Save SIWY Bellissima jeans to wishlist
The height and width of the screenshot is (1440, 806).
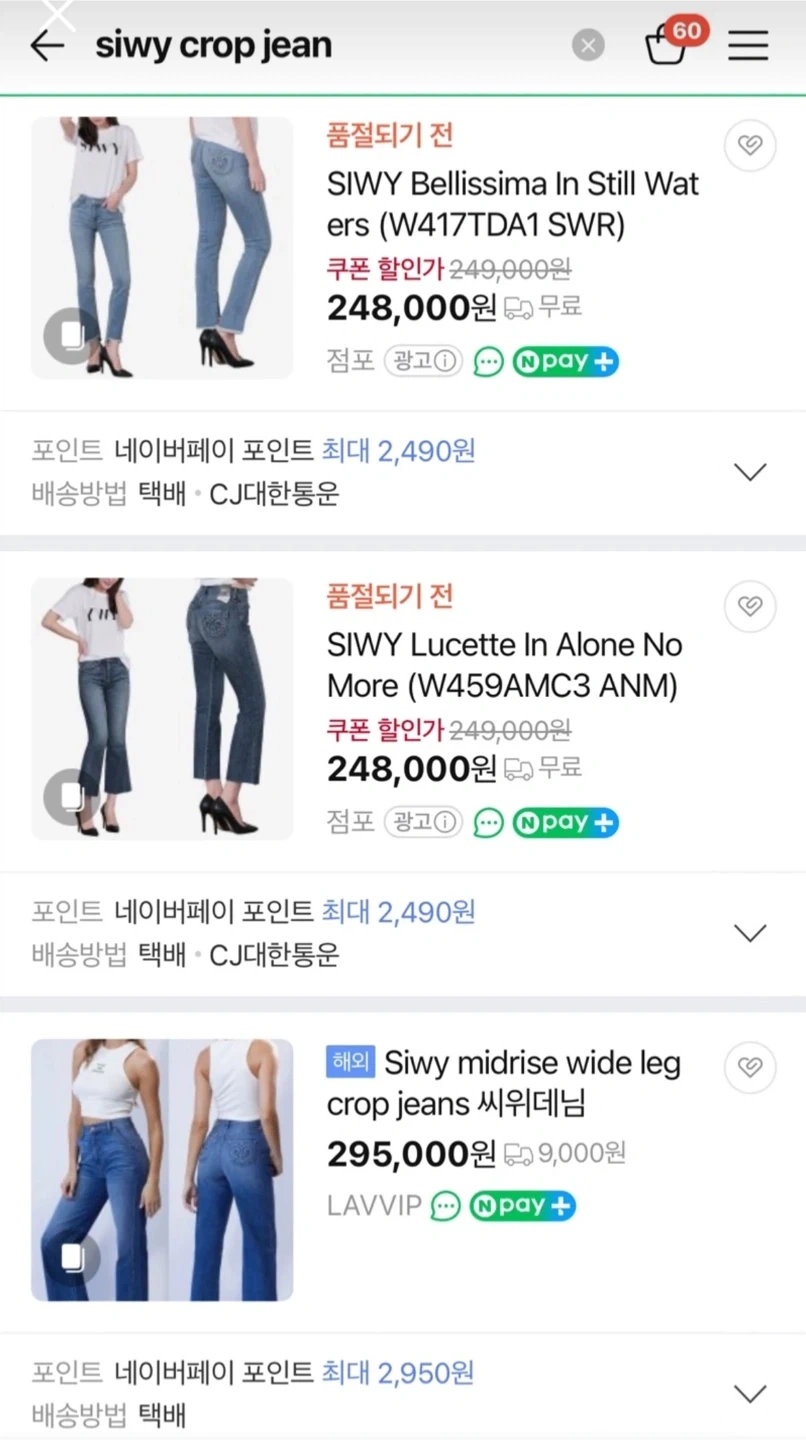point(750,146)
